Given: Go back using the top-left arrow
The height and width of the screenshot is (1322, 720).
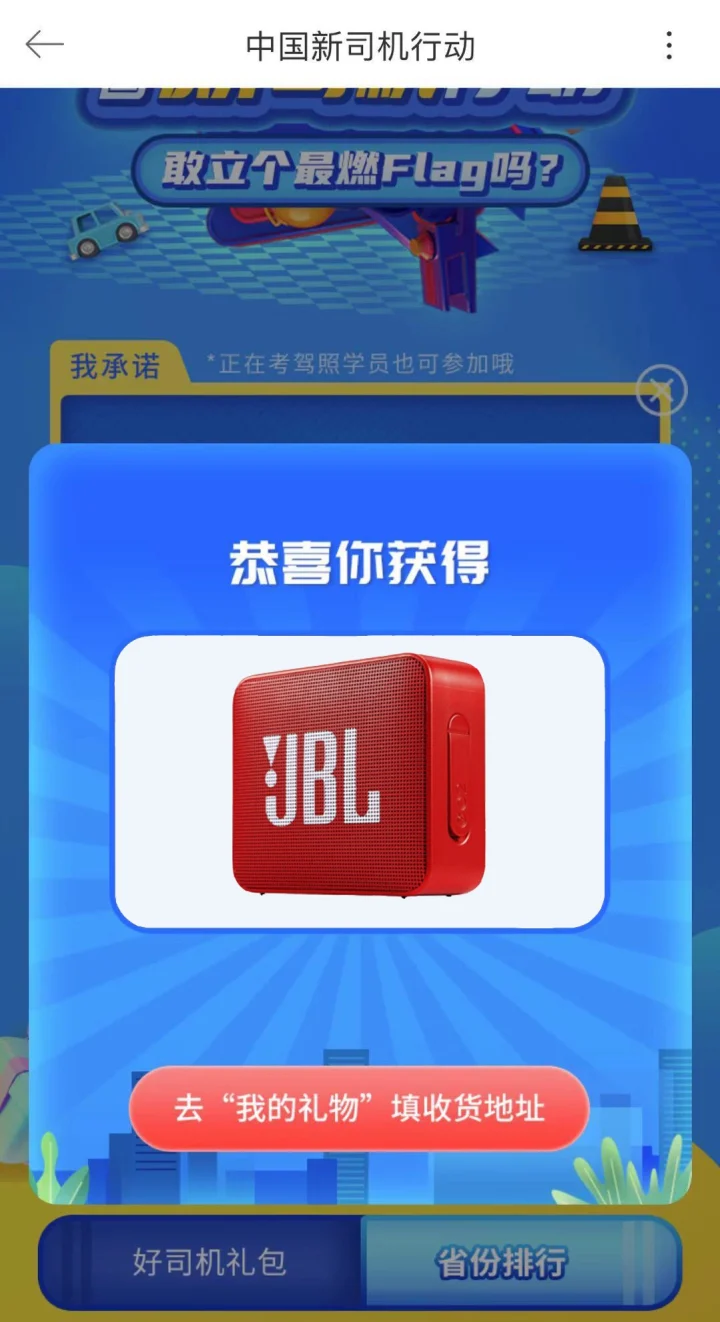Looking at the screenshot, I should point(45,45).
